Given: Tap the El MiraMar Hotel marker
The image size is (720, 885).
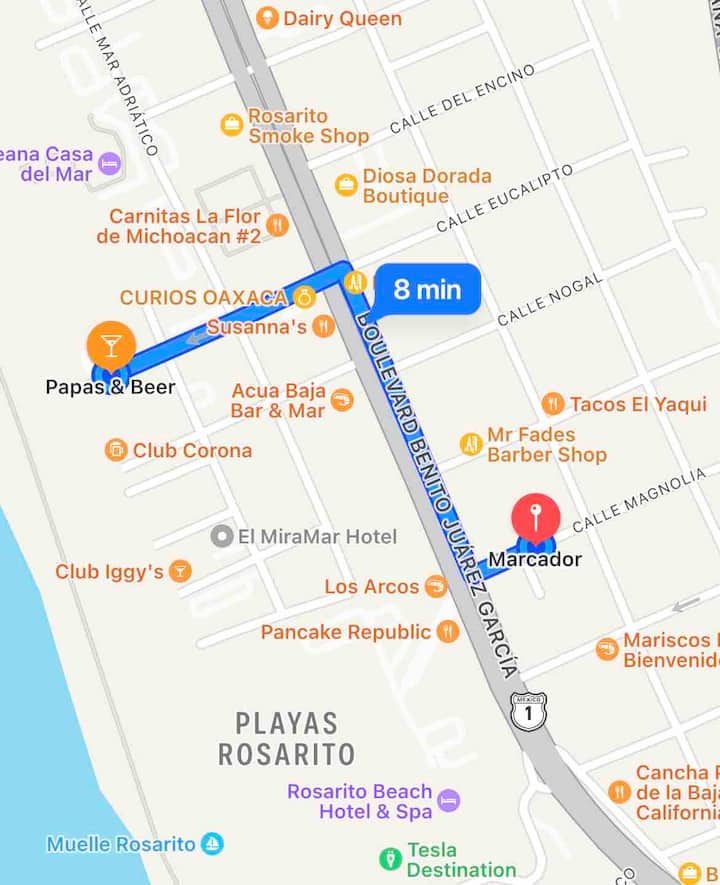Looking at the screenshot, I should (222, 537).
